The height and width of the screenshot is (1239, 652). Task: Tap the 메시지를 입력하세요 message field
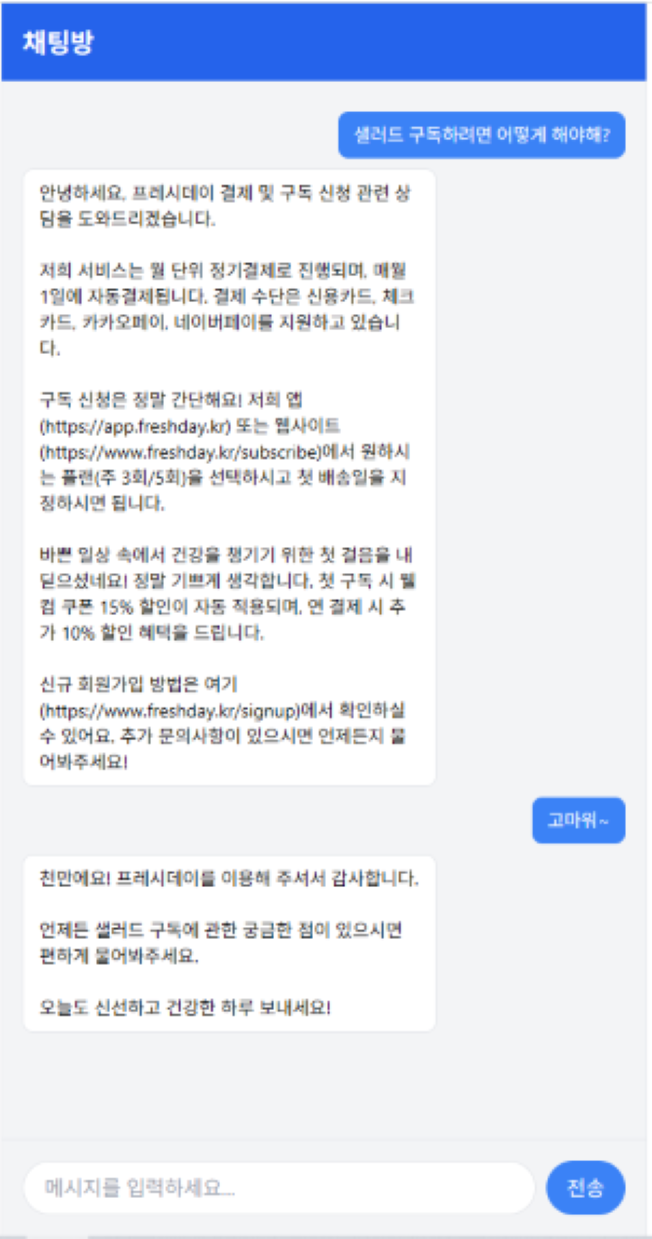tap(278, 1188)
